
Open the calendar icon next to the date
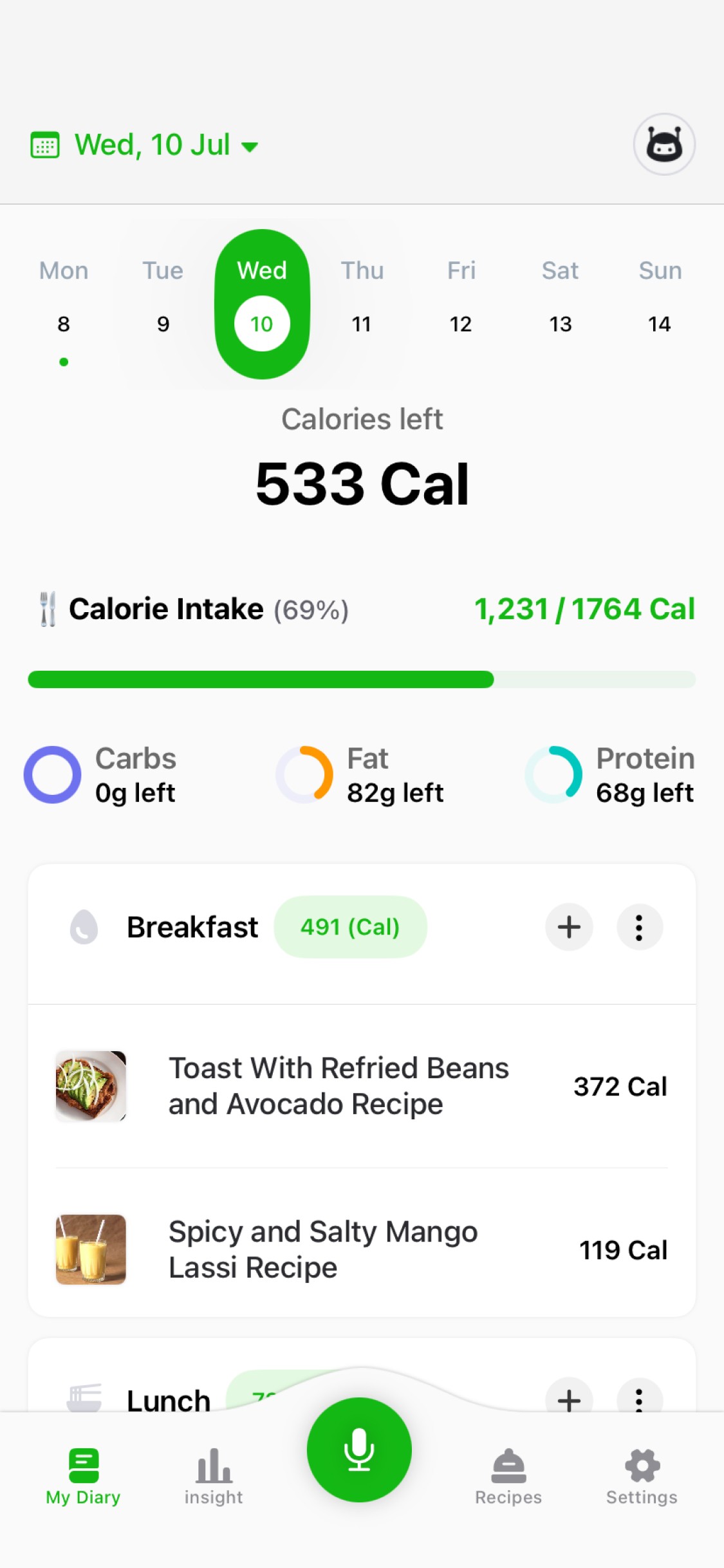(x=45, y=144)
